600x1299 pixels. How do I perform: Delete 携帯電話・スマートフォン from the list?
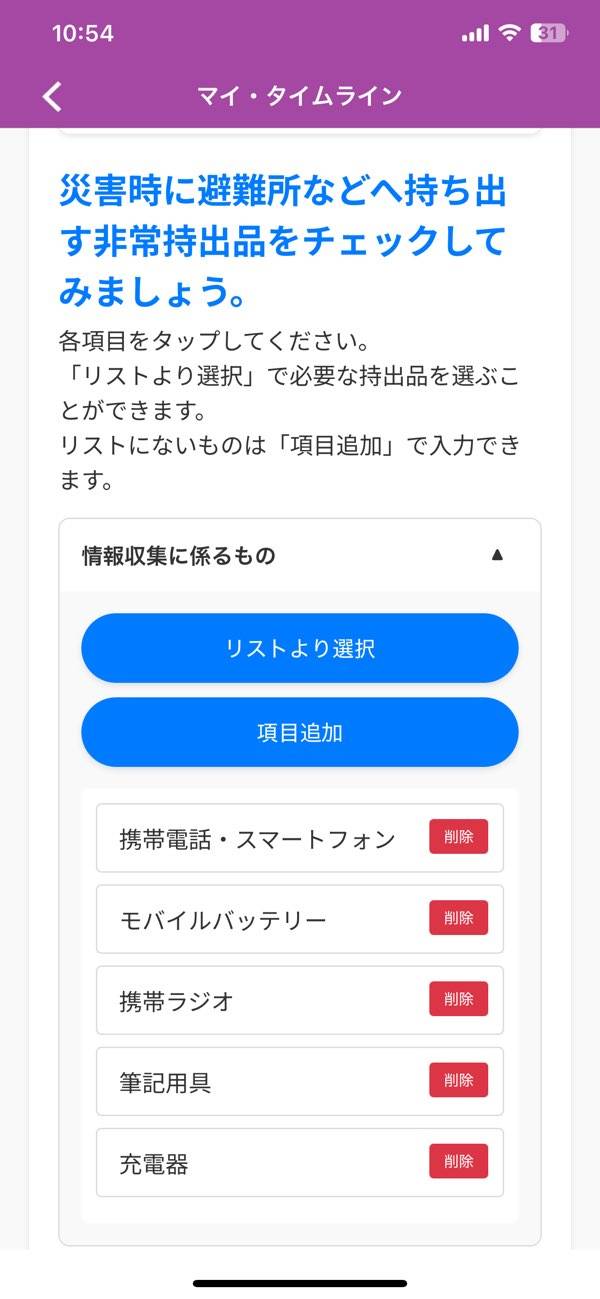tap(458, 837)
